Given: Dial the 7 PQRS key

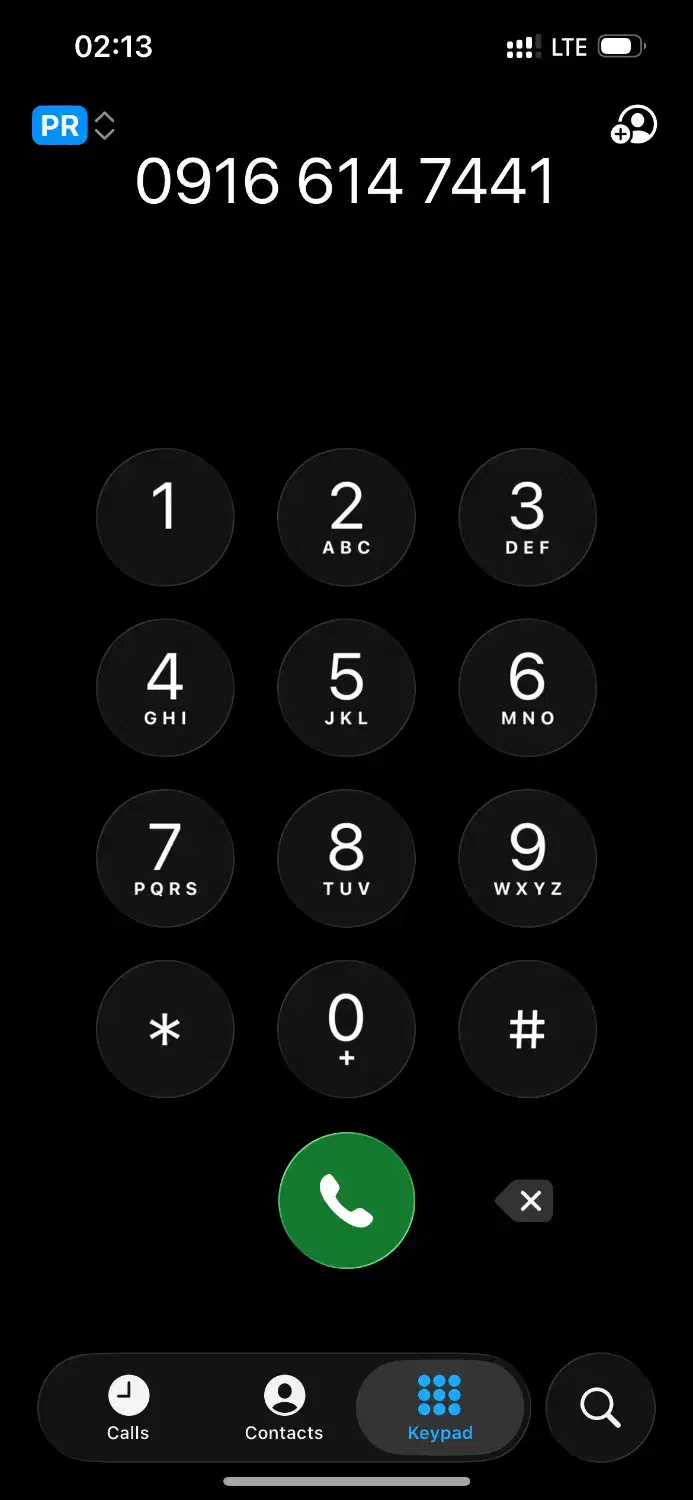Looking at the screenshot, I should [x=165, y=859].
